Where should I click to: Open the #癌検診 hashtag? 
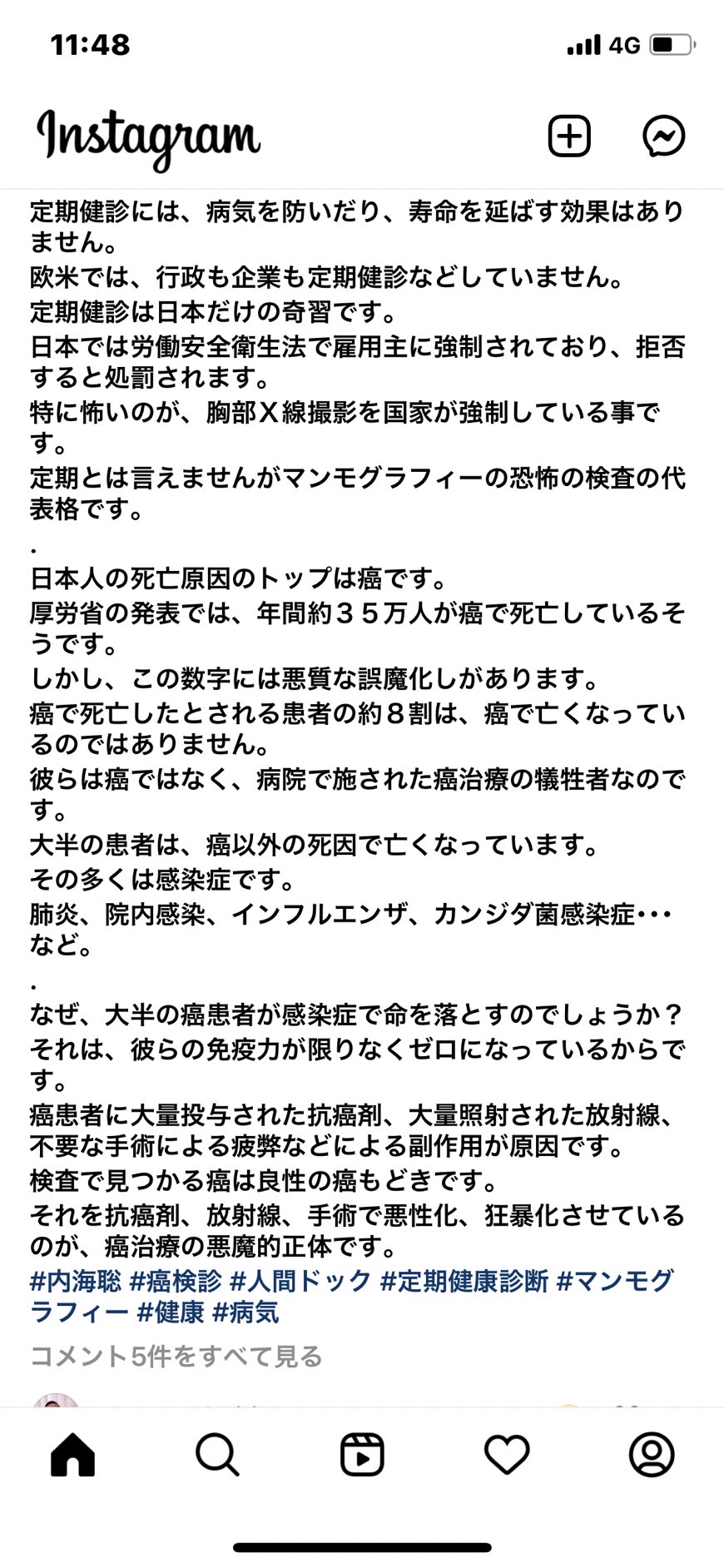pos(176,1281)
